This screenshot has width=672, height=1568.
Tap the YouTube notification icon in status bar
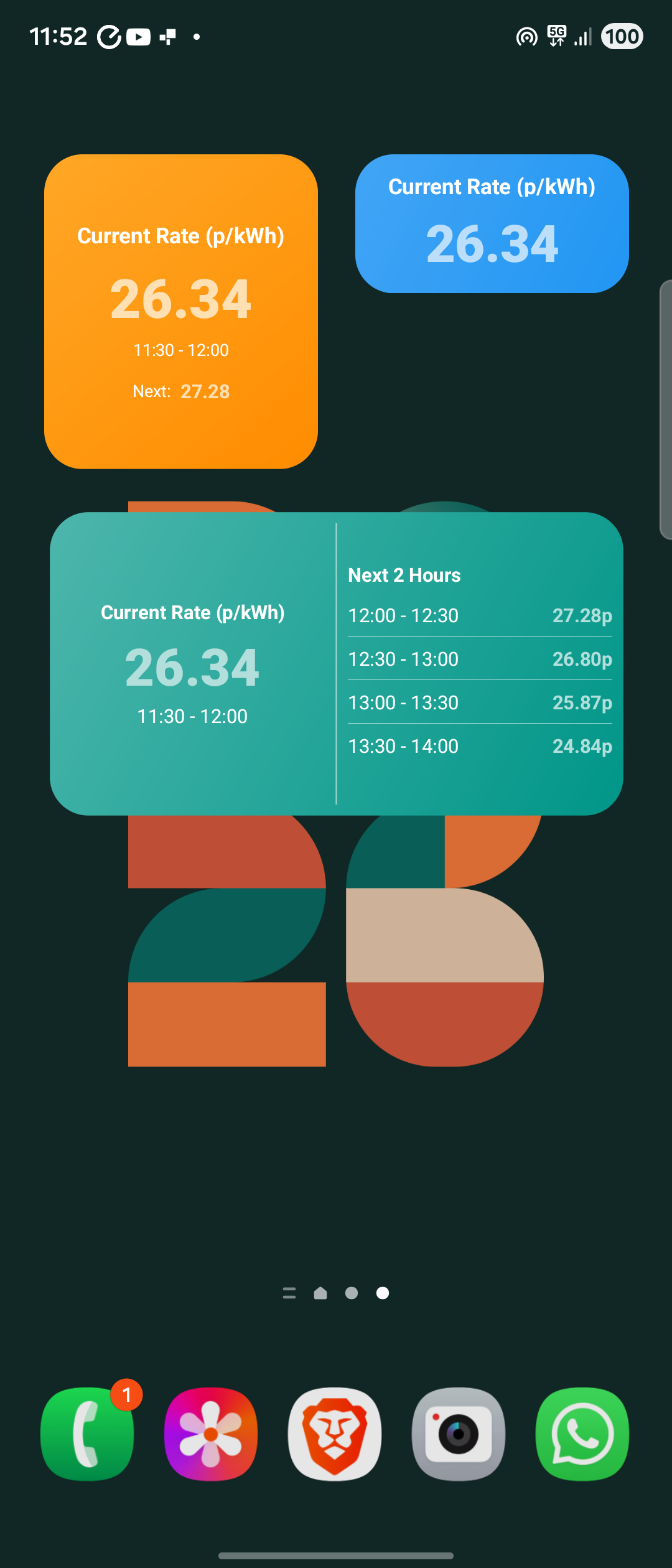138,36
